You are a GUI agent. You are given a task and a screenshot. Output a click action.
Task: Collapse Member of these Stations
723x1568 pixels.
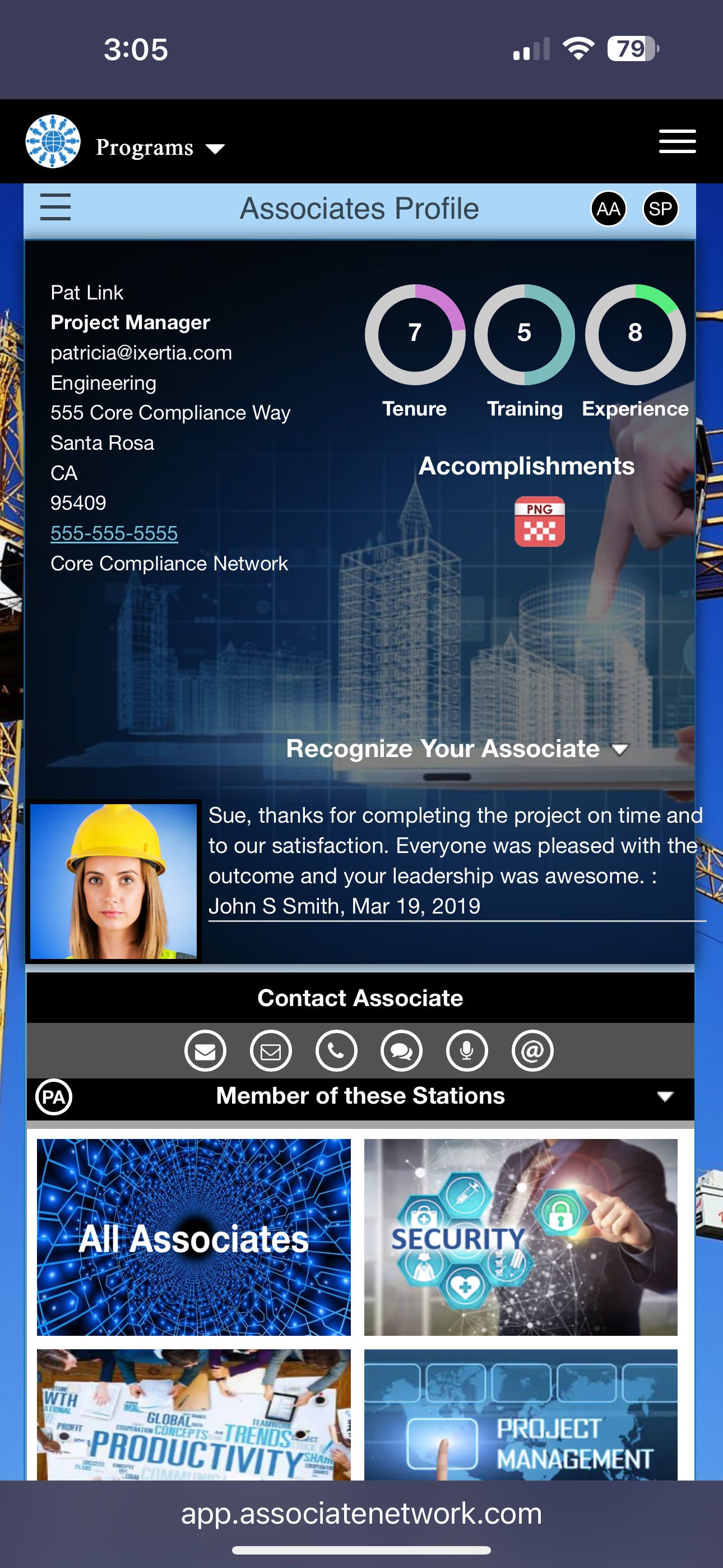[665, 1096]
